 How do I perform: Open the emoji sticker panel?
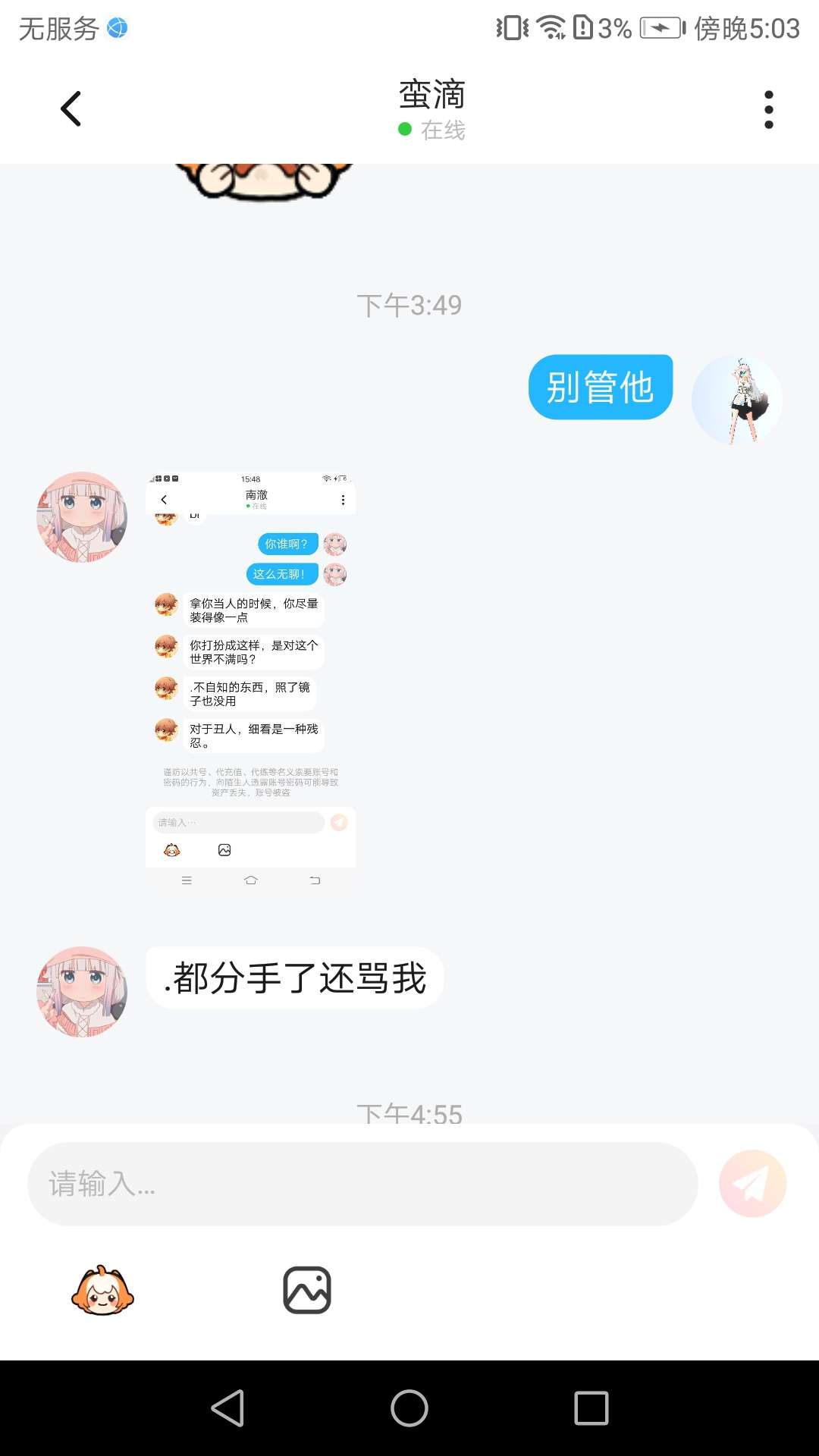tap(102, 1290)
